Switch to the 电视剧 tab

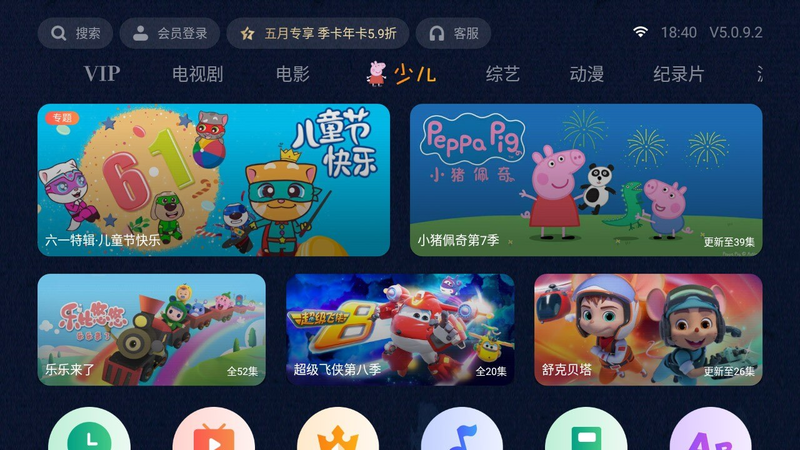[x=197, y=74]
